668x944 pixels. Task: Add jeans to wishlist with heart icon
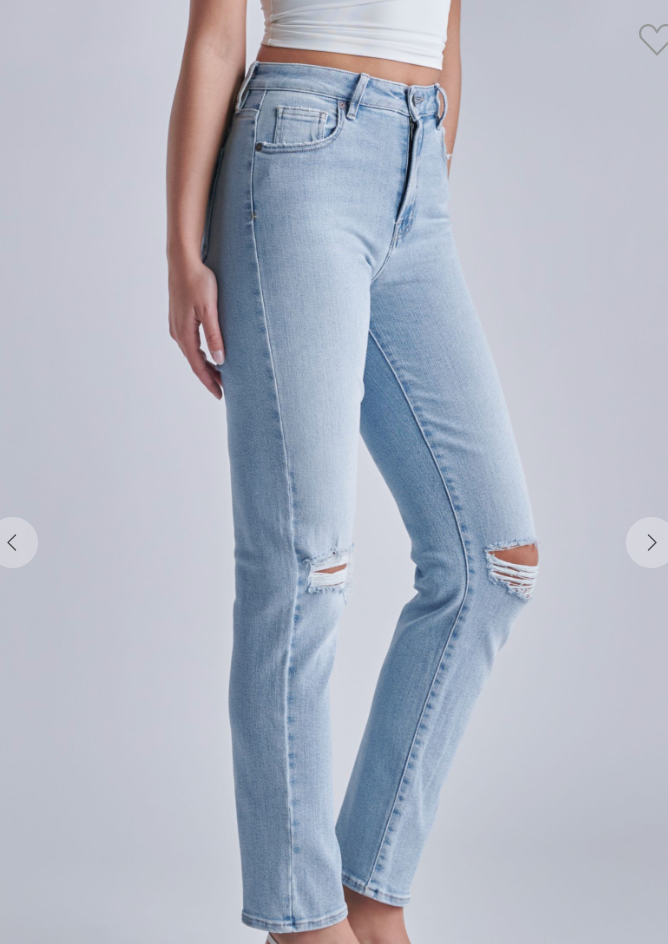[654, 39]
